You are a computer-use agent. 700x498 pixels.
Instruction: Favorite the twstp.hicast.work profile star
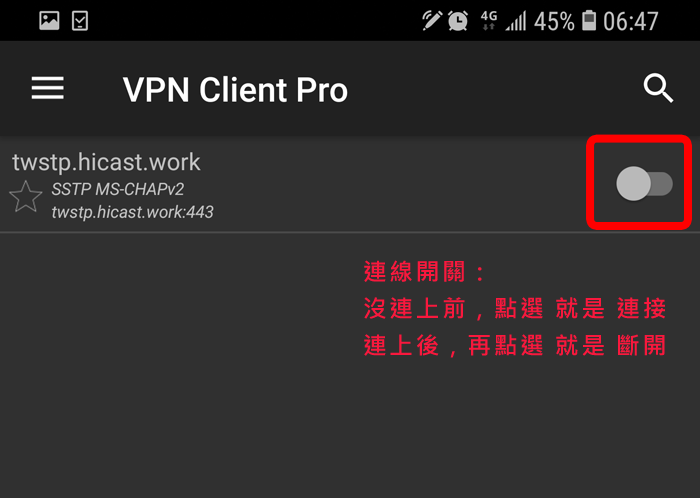point(25,197)
